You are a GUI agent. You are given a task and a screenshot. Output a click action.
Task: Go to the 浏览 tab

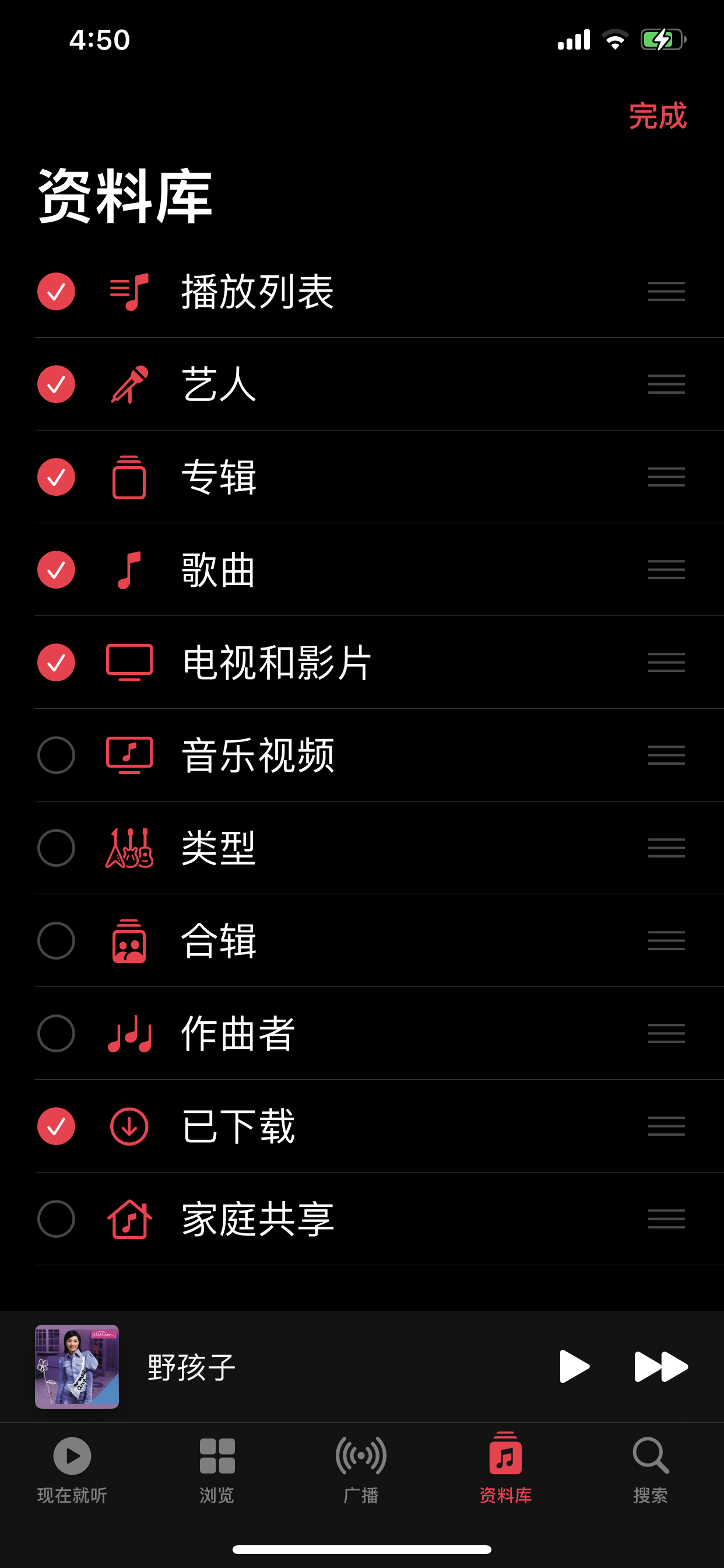coord(217,1467)
